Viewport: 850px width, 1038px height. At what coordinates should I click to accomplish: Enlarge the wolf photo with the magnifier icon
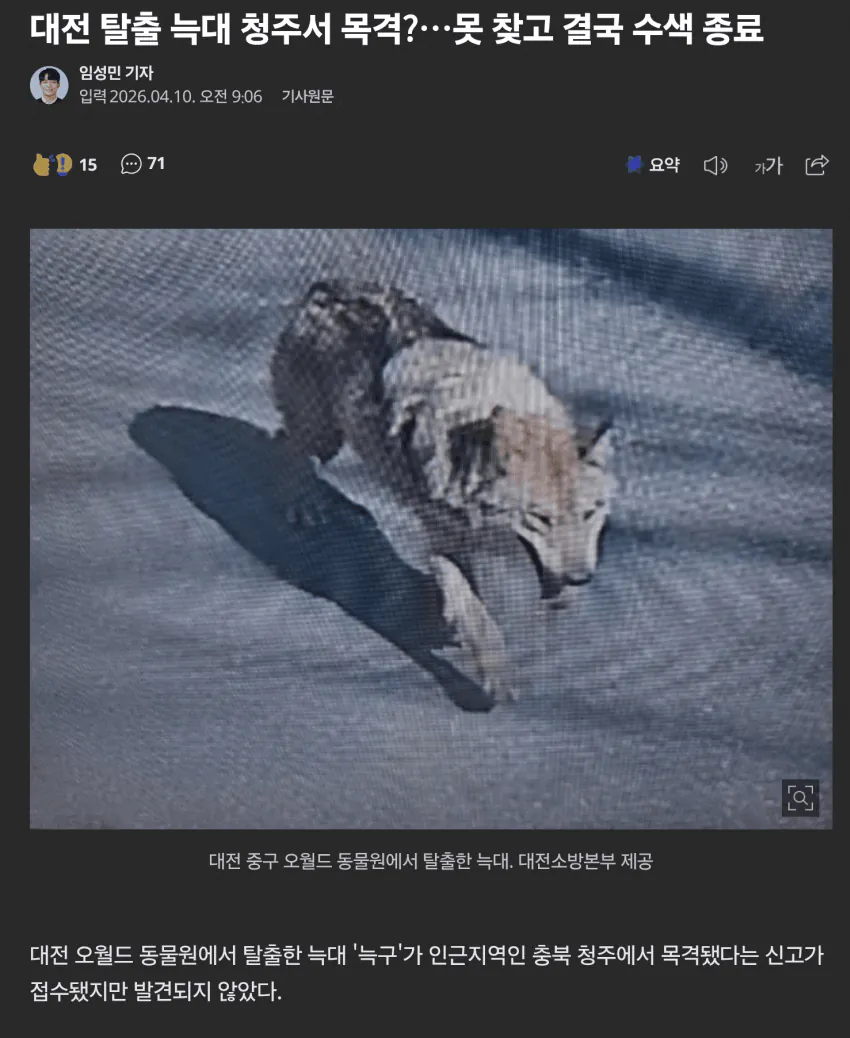tap(800, 797)
